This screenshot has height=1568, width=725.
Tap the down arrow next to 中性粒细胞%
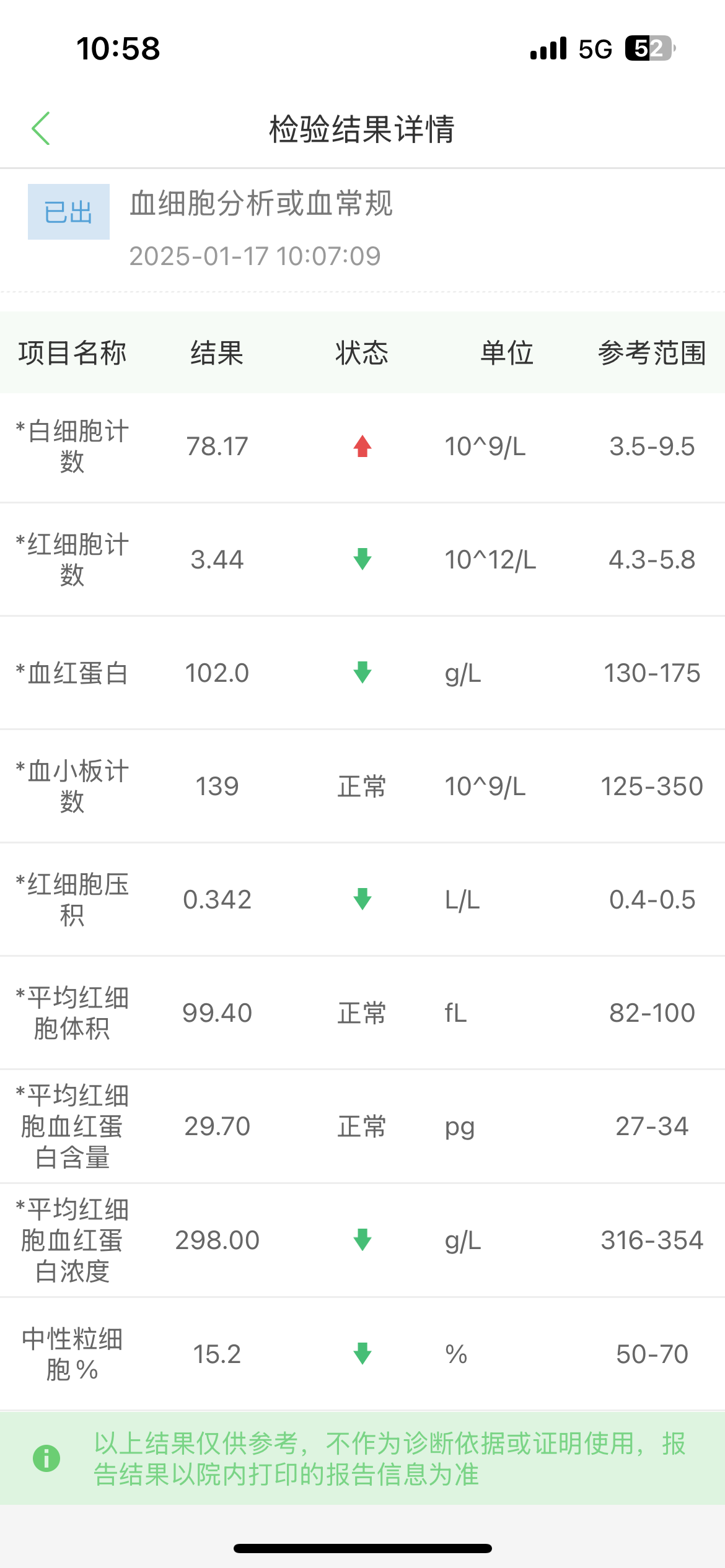coord(362,1354)
